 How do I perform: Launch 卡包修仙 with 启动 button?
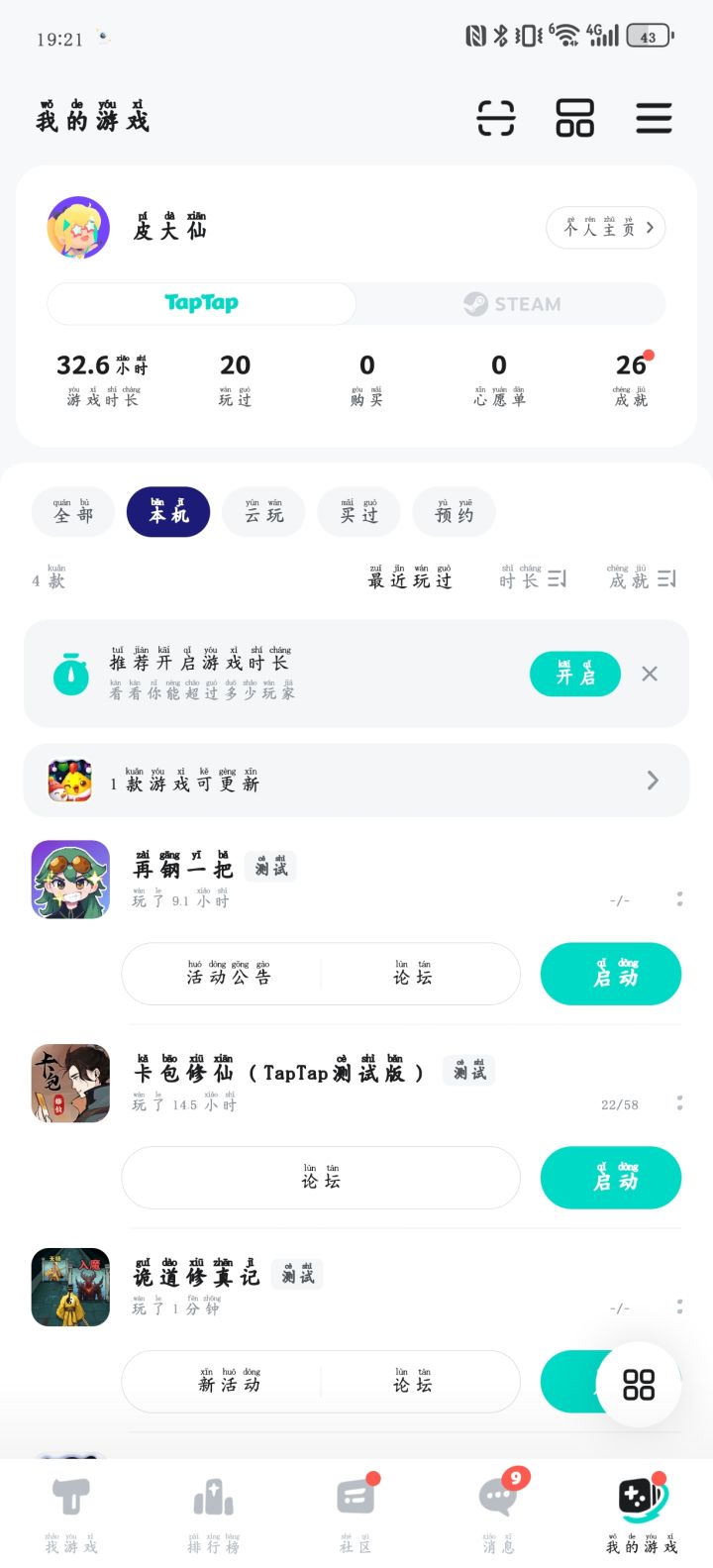pyautogui.click(x=610, y=1178)
